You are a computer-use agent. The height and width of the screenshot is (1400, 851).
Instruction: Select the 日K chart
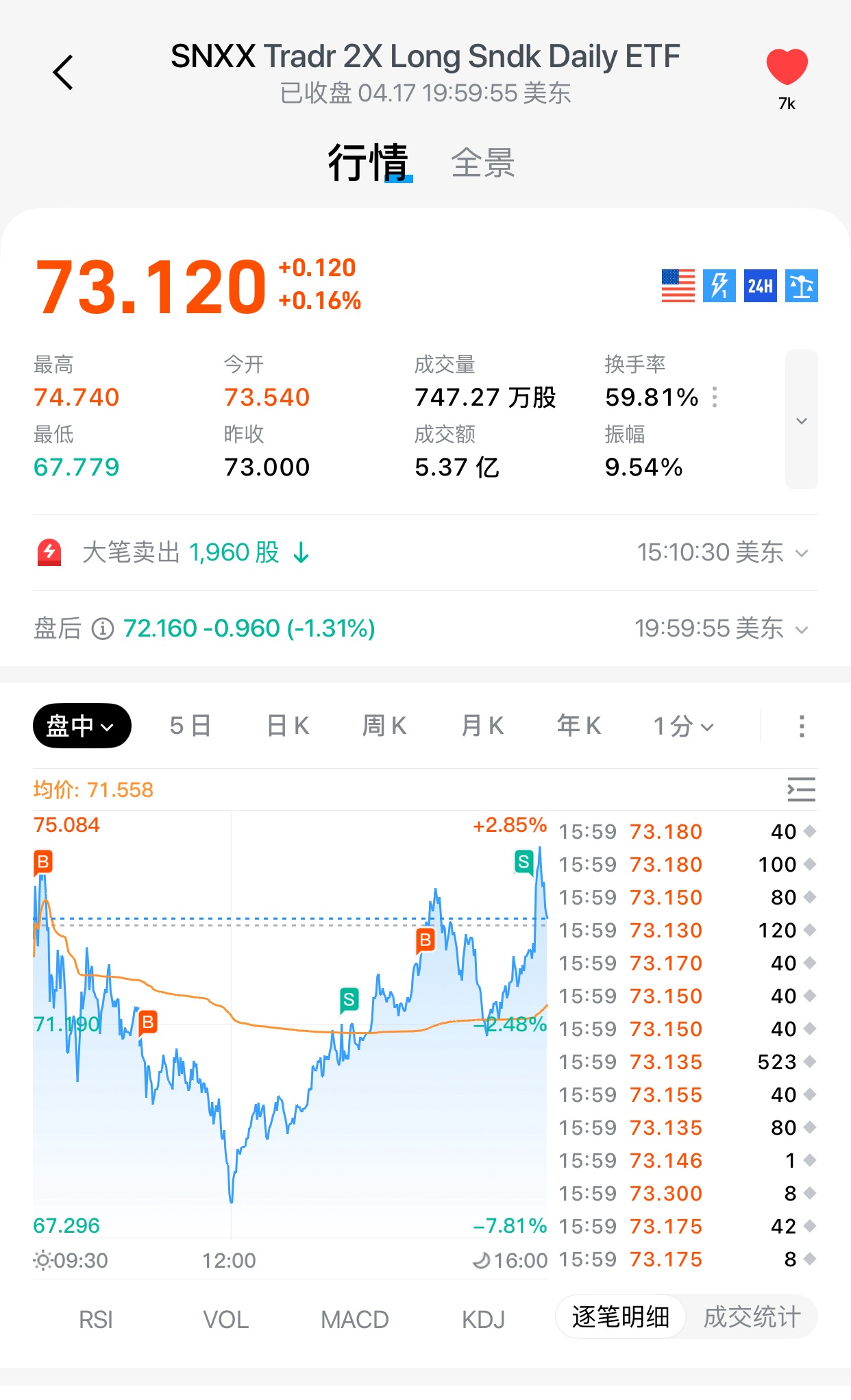tap(288, 726)
